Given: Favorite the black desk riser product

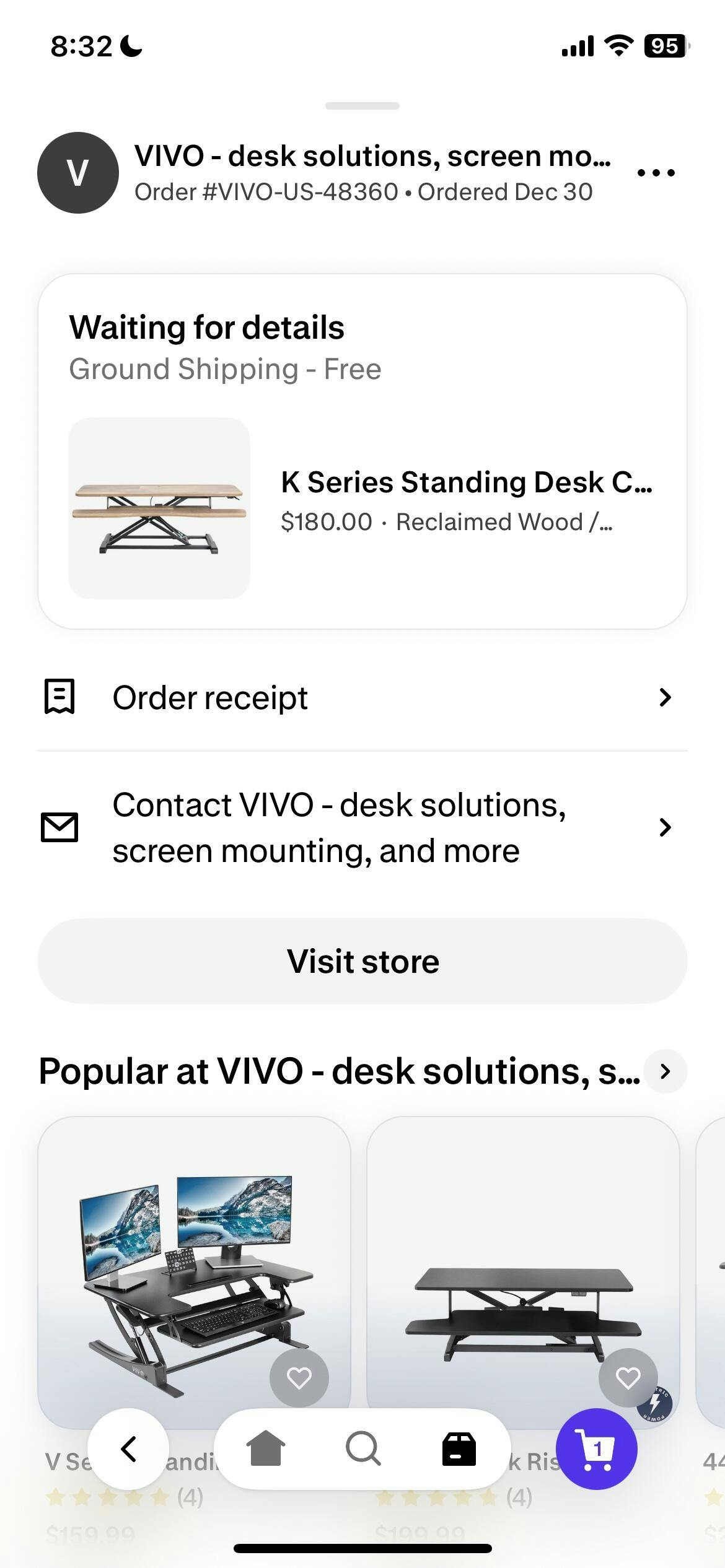Looking at the screenshot, I should tap(628, 1378).
